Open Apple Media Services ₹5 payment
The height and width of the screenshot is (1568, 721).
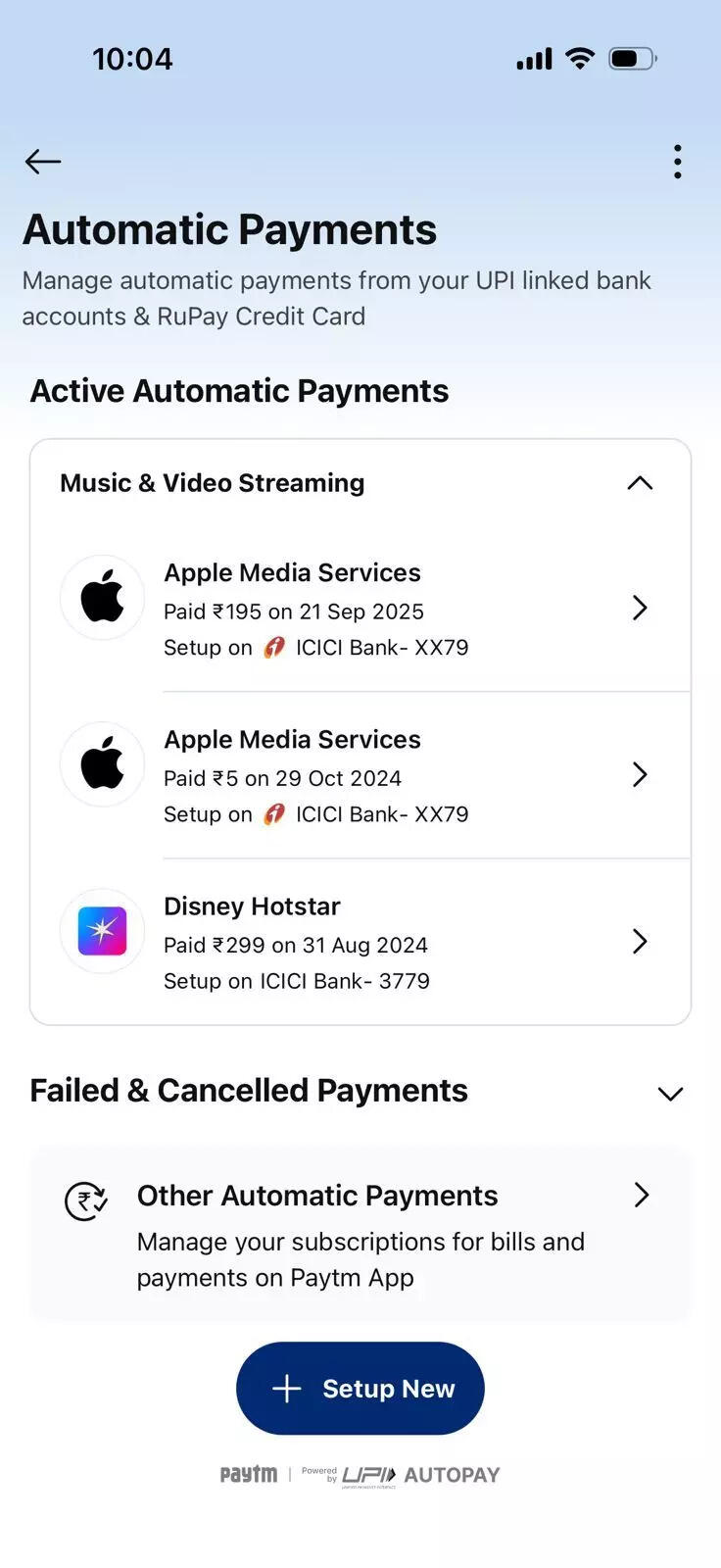point(392,775)
